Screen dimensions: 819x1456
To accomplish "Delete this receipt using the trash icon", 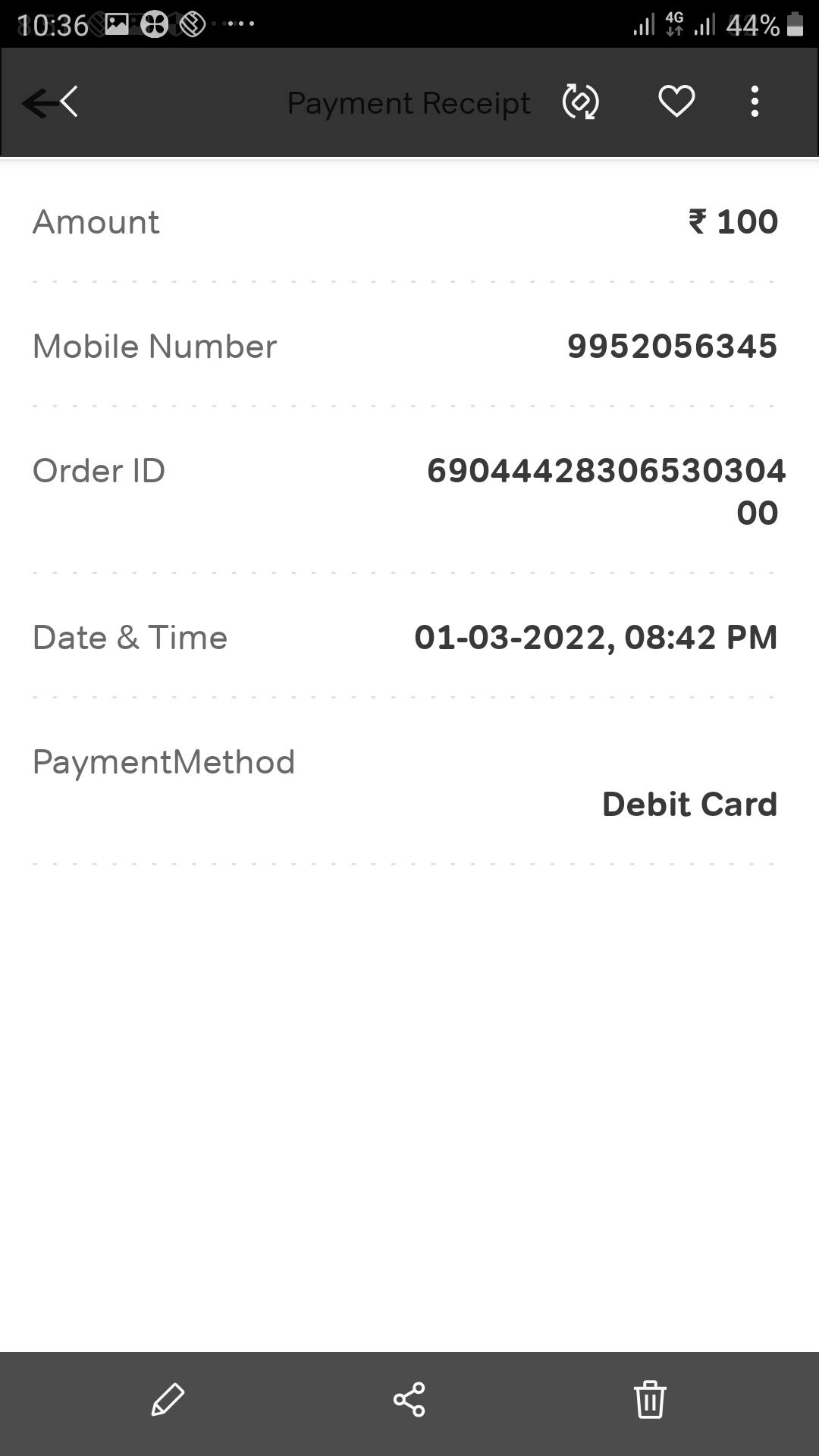I will [650, 1399].
